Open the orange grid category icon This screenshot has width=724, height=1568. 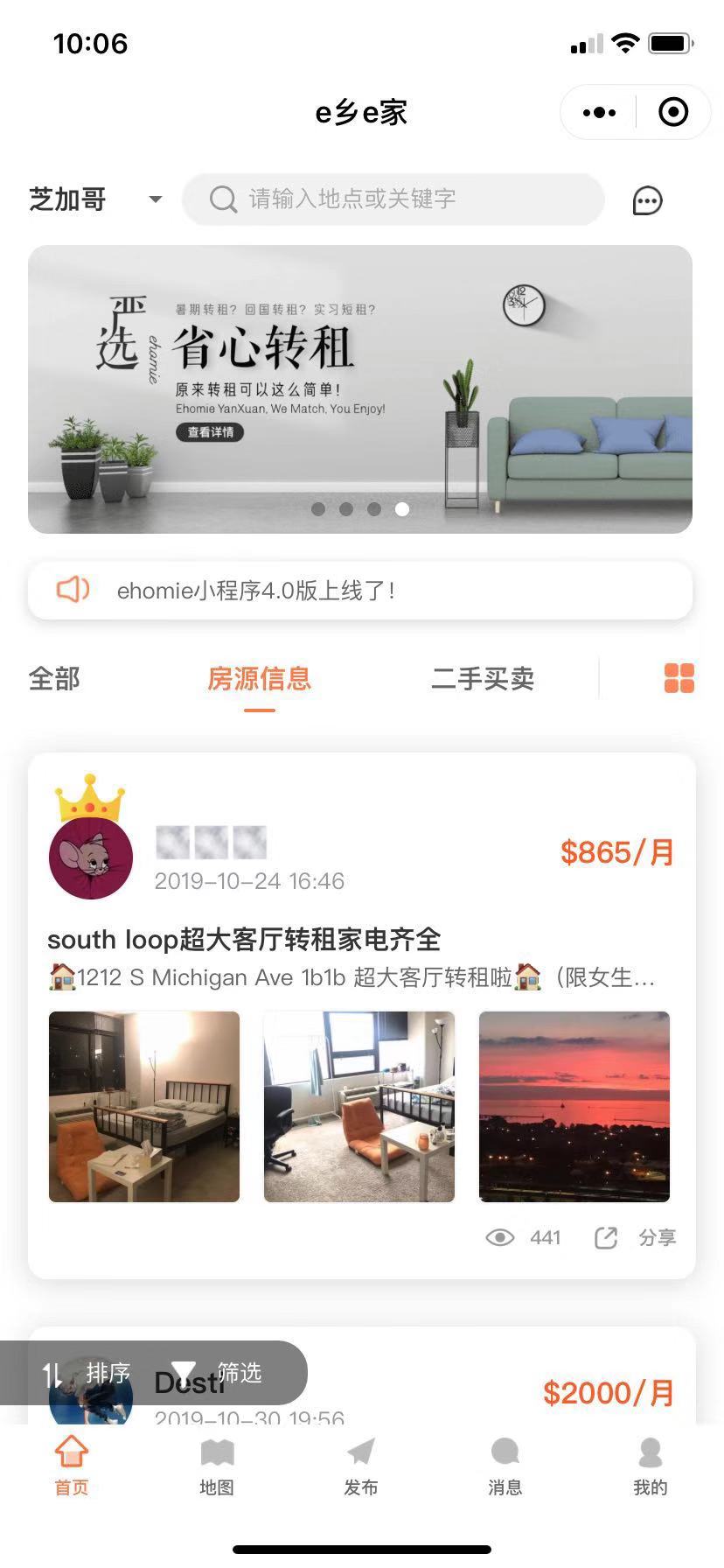(x=679, y=678)
